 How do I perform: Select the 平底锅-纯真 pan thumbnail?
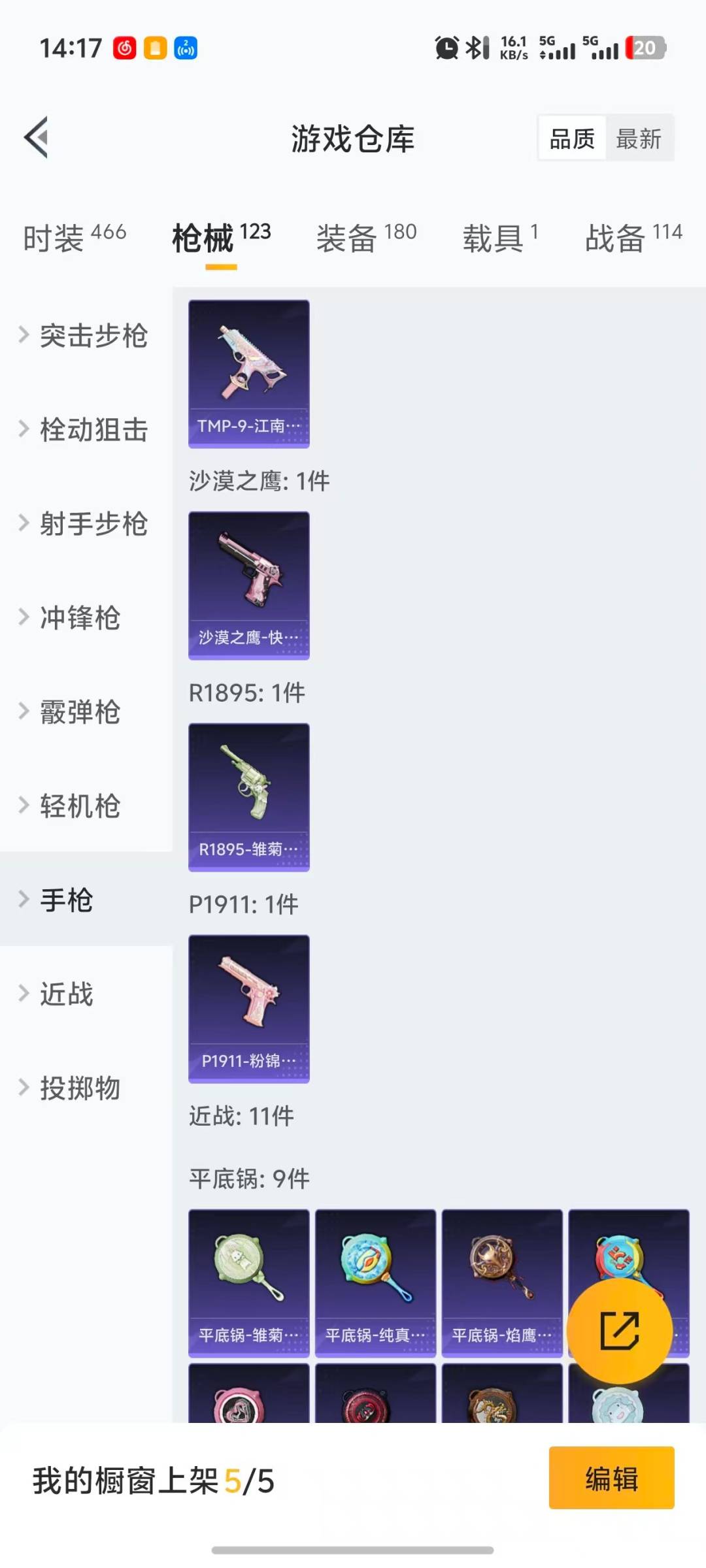[x=375, y=1281]
